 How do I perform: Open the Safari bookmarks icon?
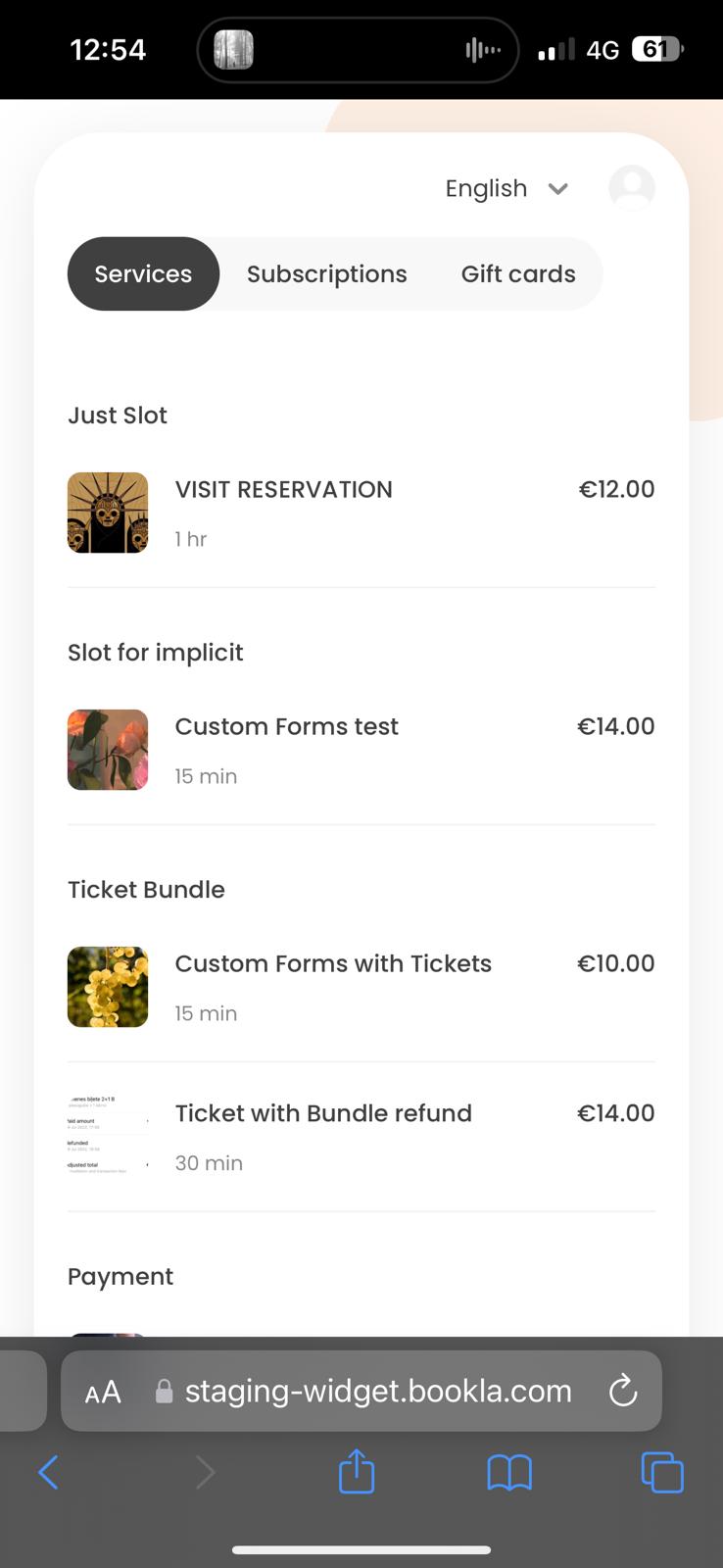(508, 1471)
